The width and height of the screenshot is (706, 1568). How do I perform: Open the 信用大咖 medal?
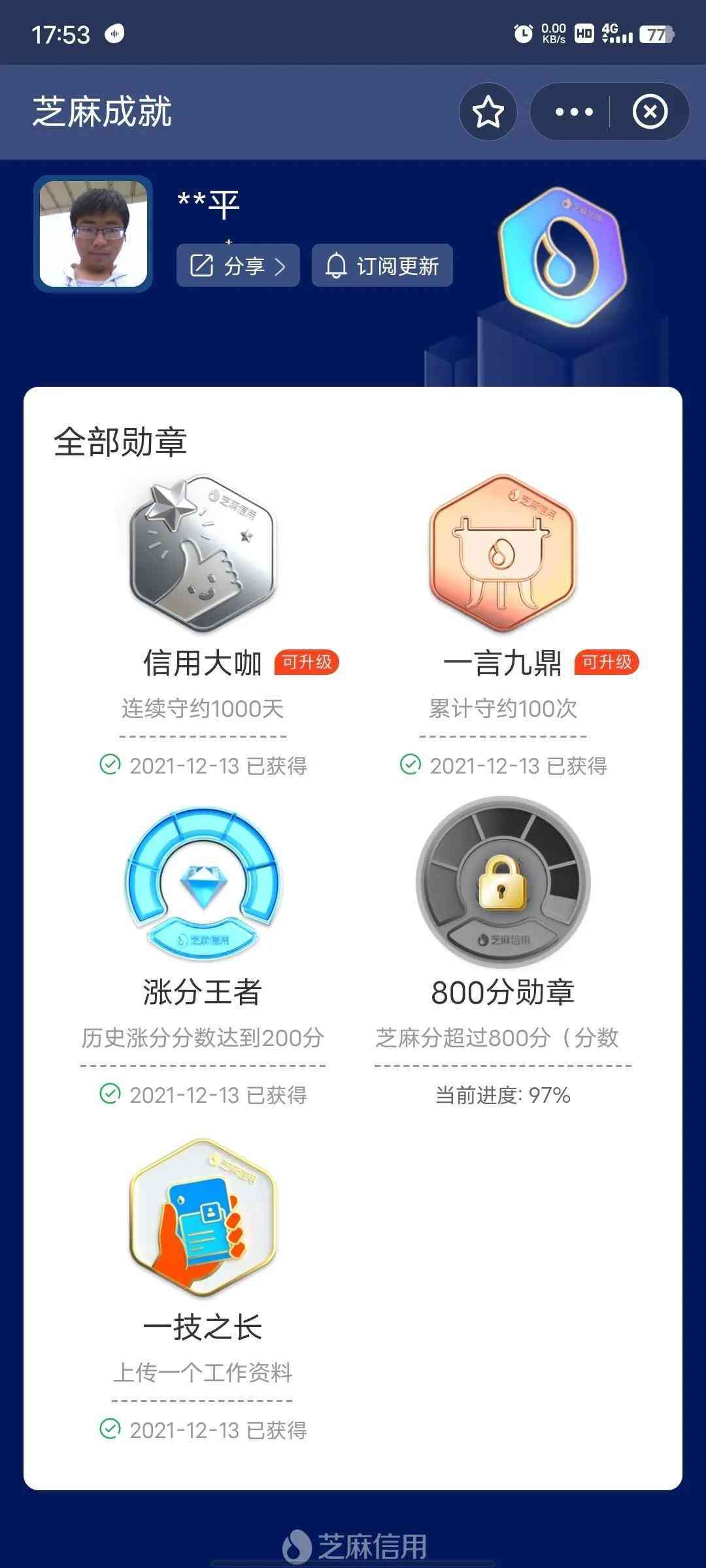(x=203, y=554)
